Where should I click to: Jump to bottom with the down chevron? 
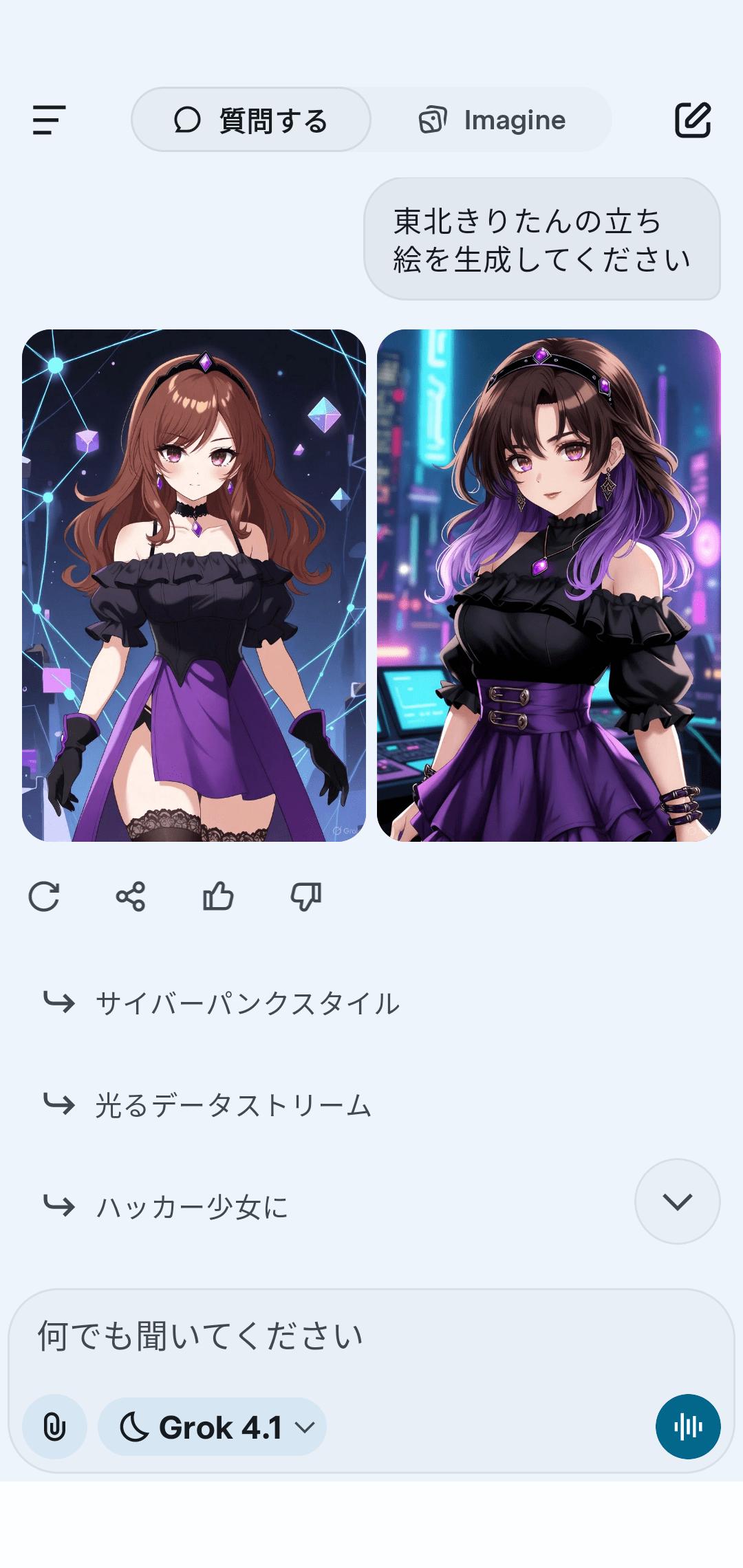677,1201
